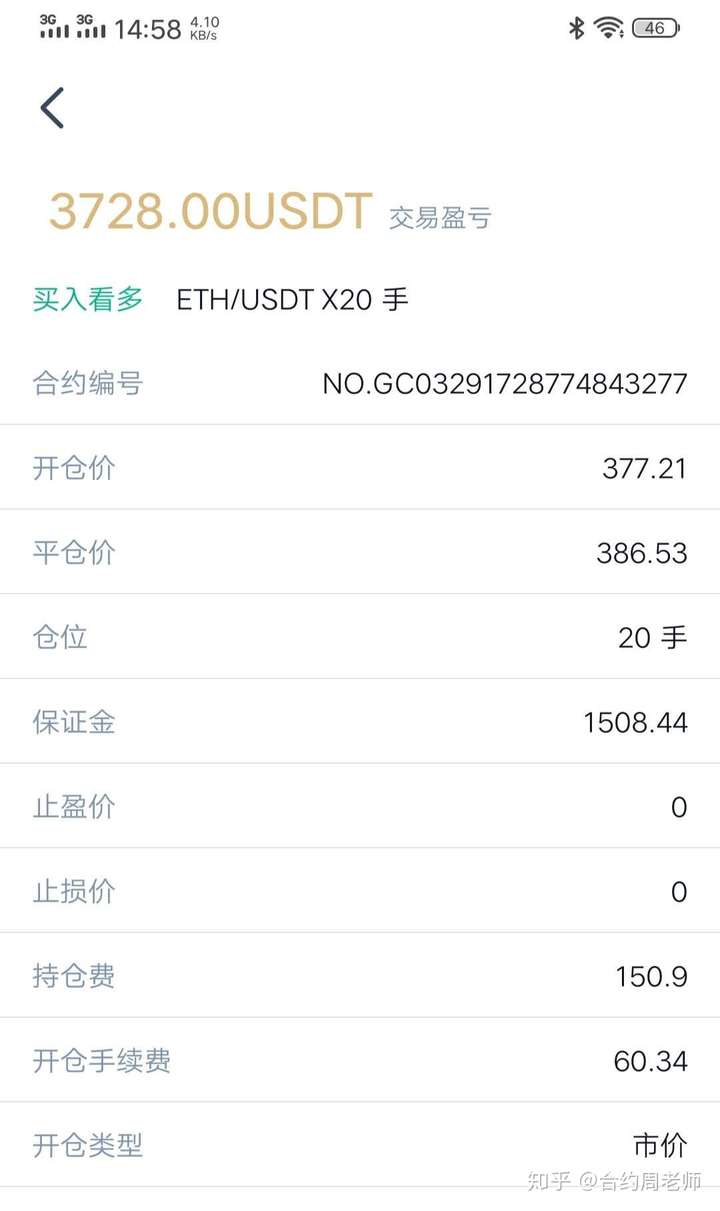The width and height of the screenshot is (720, 1211).
Task: Open the ETH/USDT X20 contract selector
Action: click(290, 300)
